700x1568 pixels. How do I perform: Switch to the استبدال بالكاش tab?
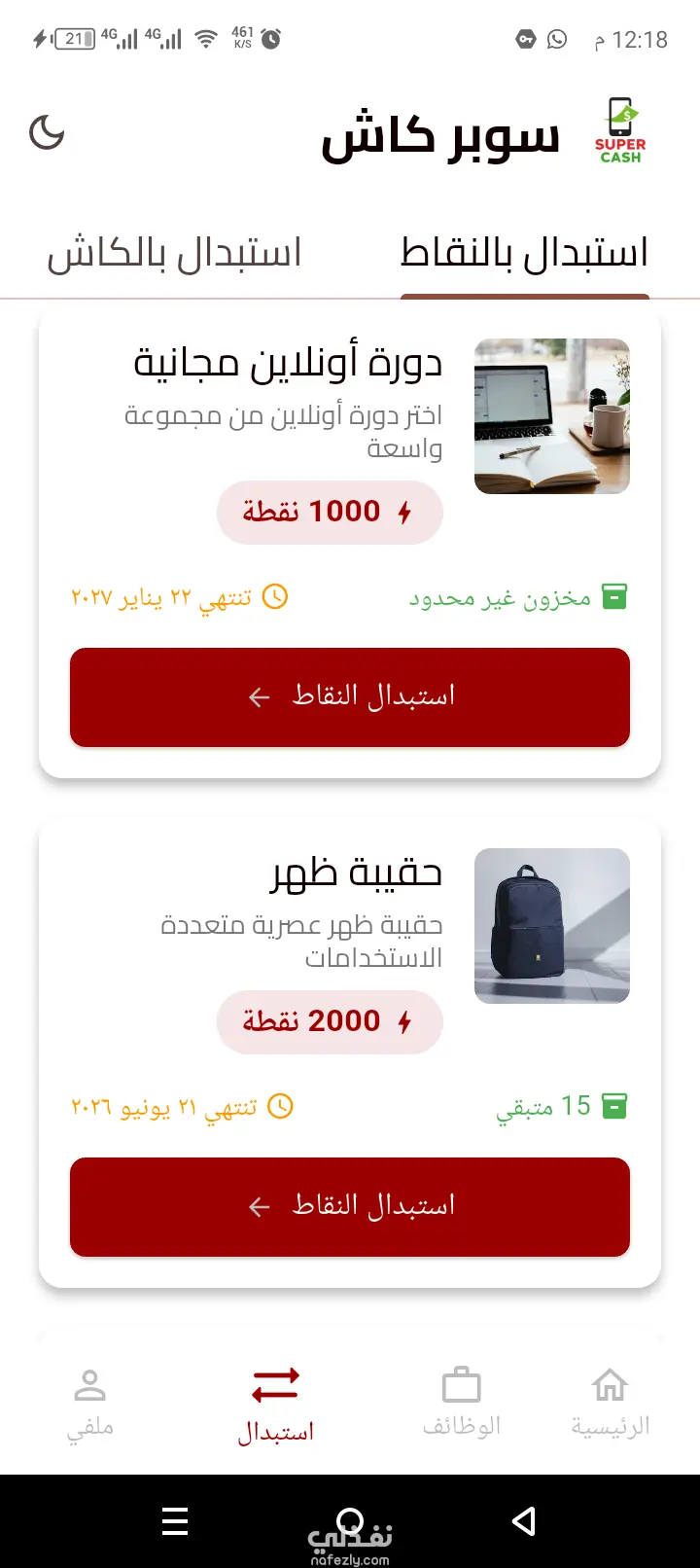(175, 254)
